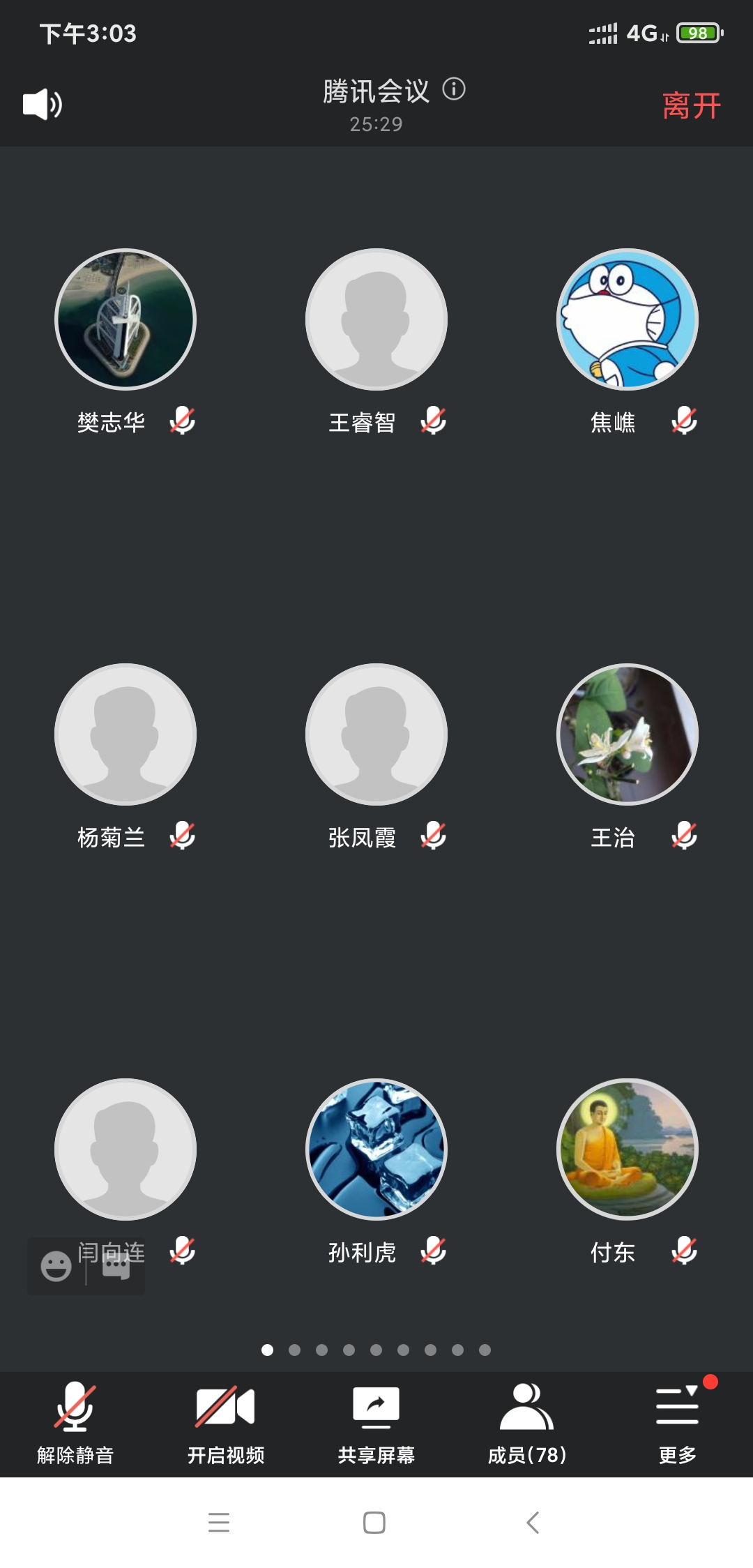The image size is (753, 1568).
Task: Start 共享屏幕 screen sharing
Action: coord(376,1423)
